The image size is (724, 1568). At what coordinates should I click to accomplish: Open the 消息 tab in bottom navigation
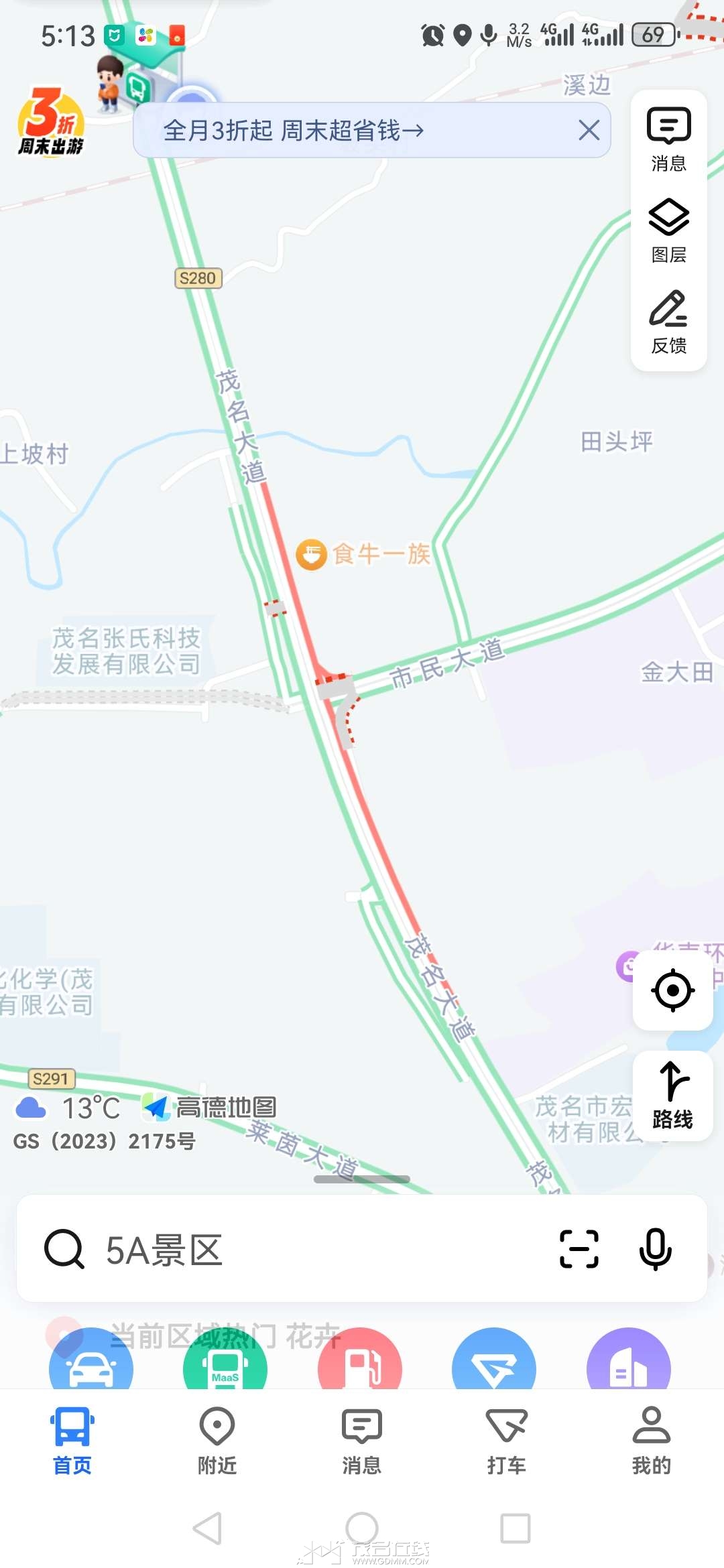pos(362,1441)
